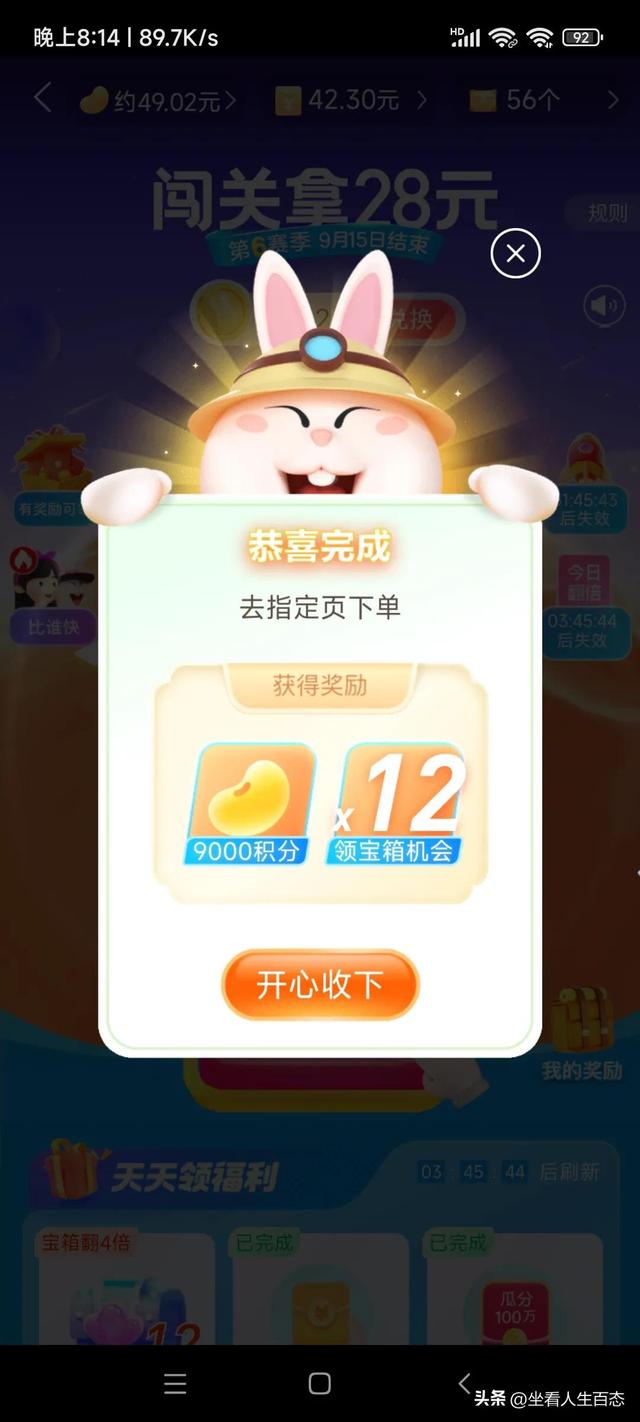Screen dimensions: 640x1422
Task: Tap the system back button
Action: (x=464, y=1383)
